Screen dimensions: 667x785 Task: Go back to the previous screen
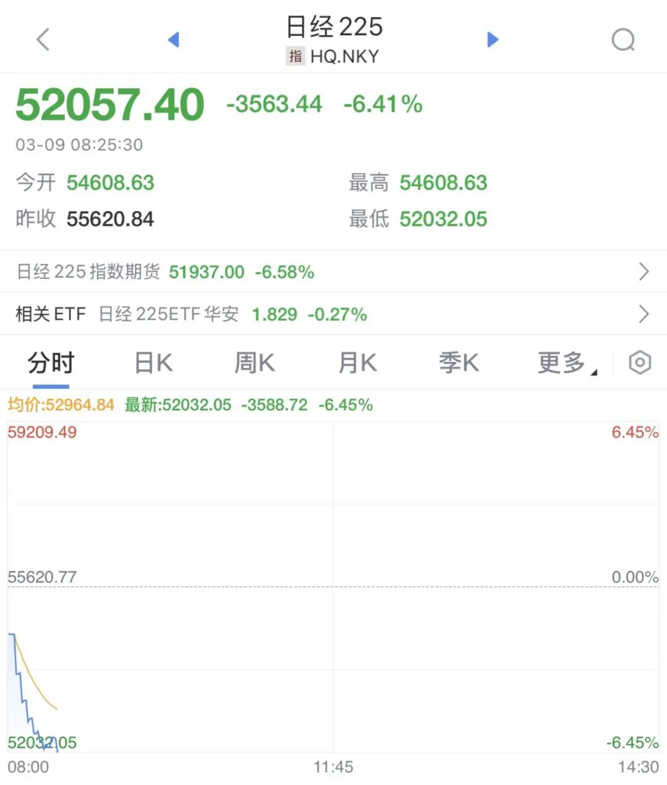43,40
